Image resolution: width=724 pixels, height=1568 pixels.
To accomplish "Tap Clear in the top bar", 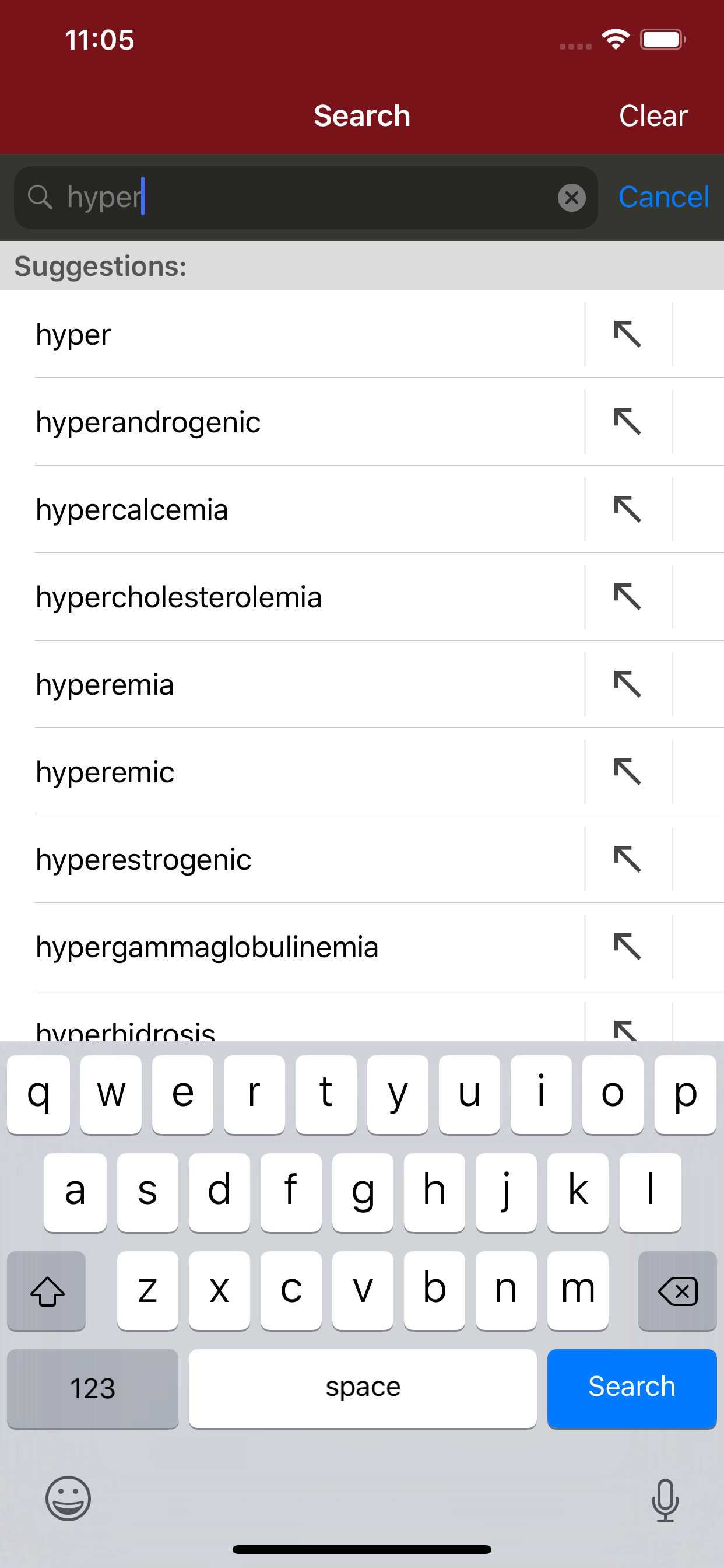I will 653,115.
